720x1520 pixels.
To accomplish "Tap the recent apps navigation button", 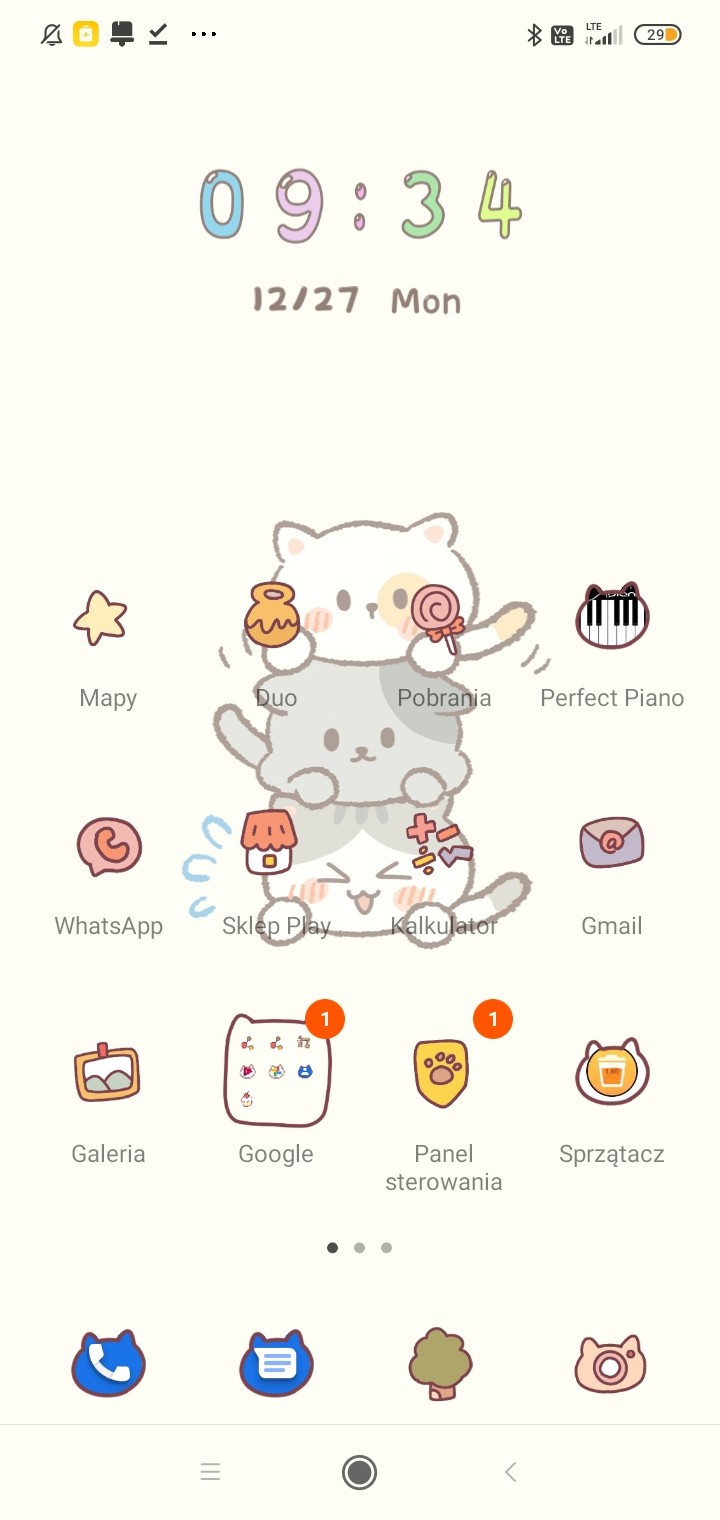I will coord(210,1472).
